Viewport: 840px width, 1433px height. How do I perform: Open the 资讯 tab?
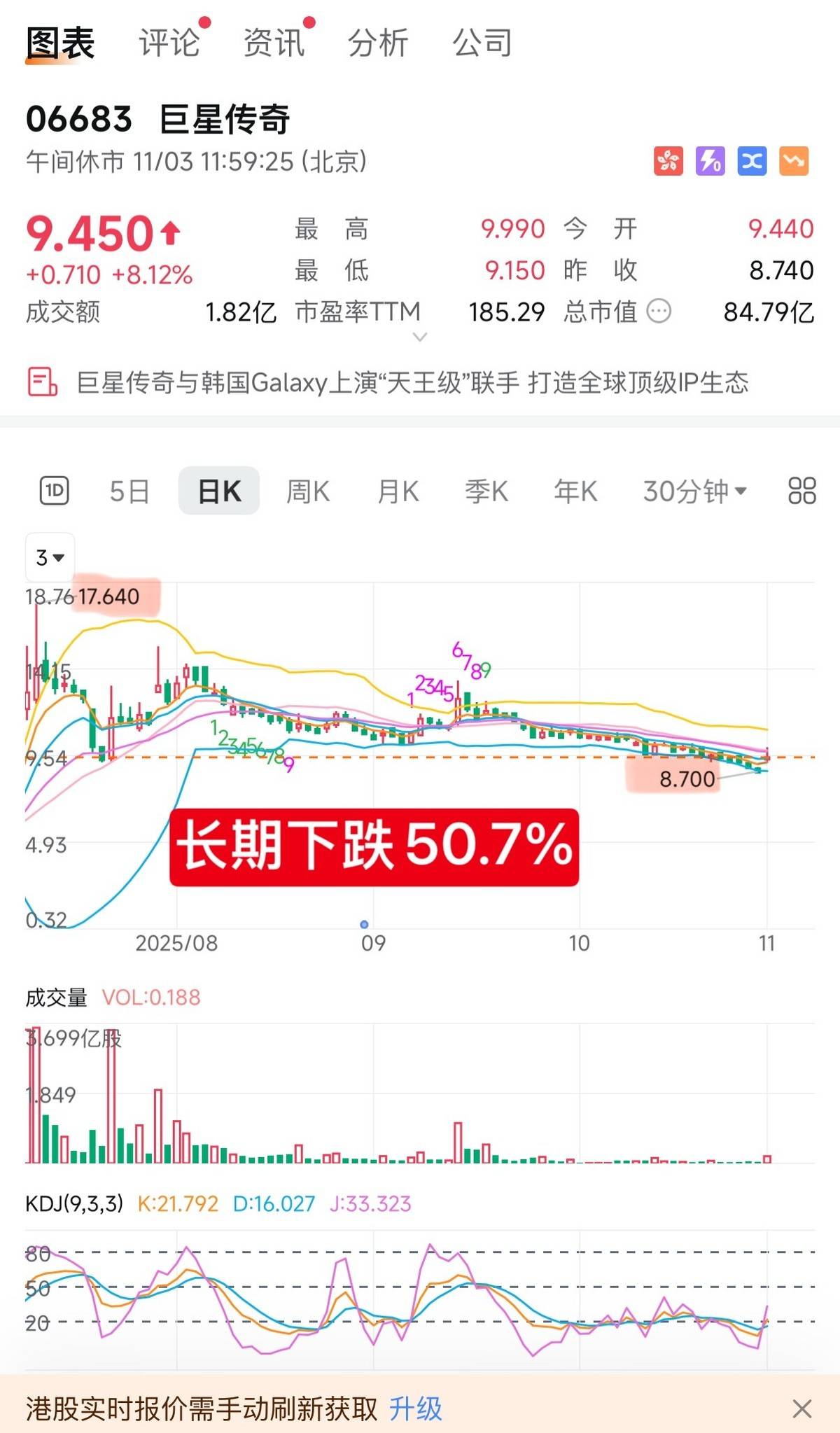(274, 43)
